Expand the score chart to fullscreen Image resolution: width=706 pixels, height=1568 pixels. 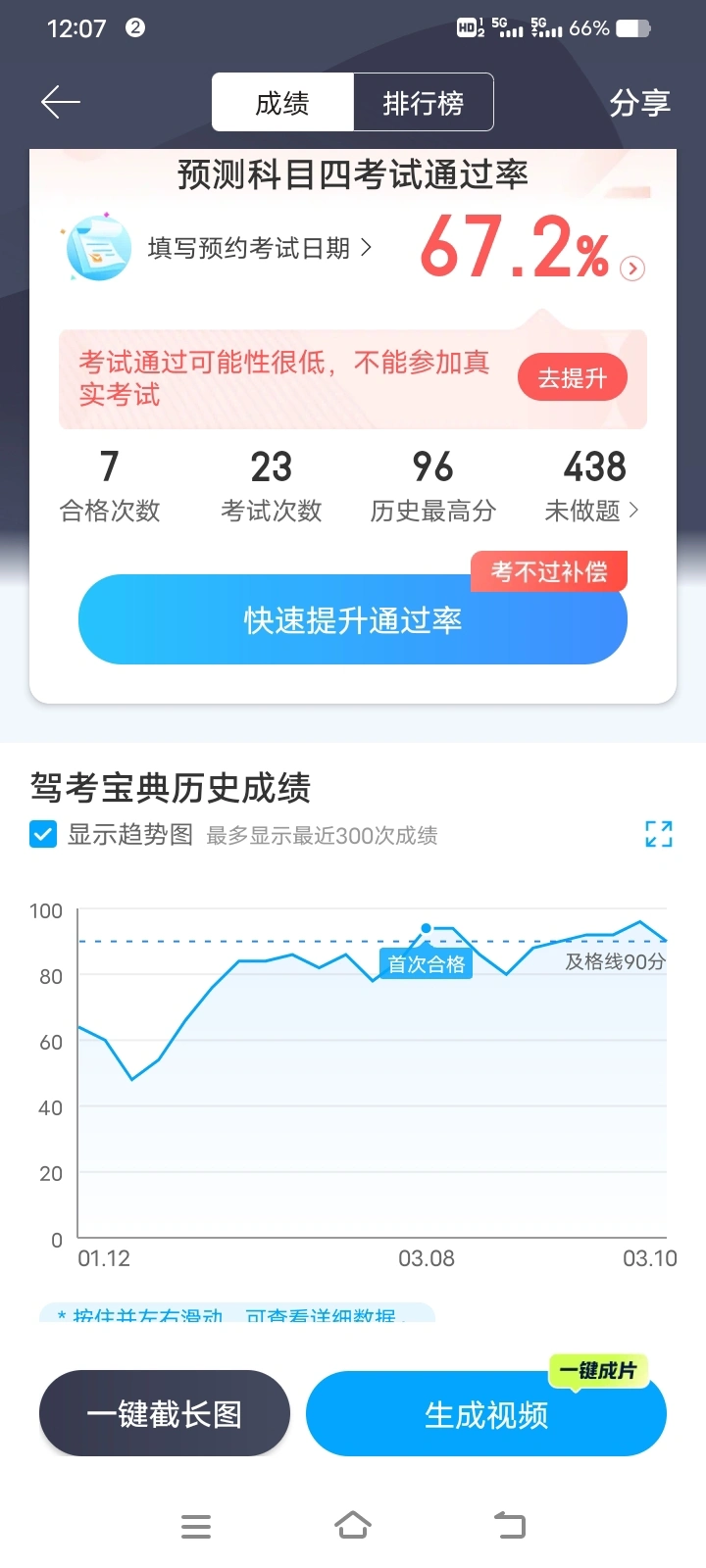659,834
